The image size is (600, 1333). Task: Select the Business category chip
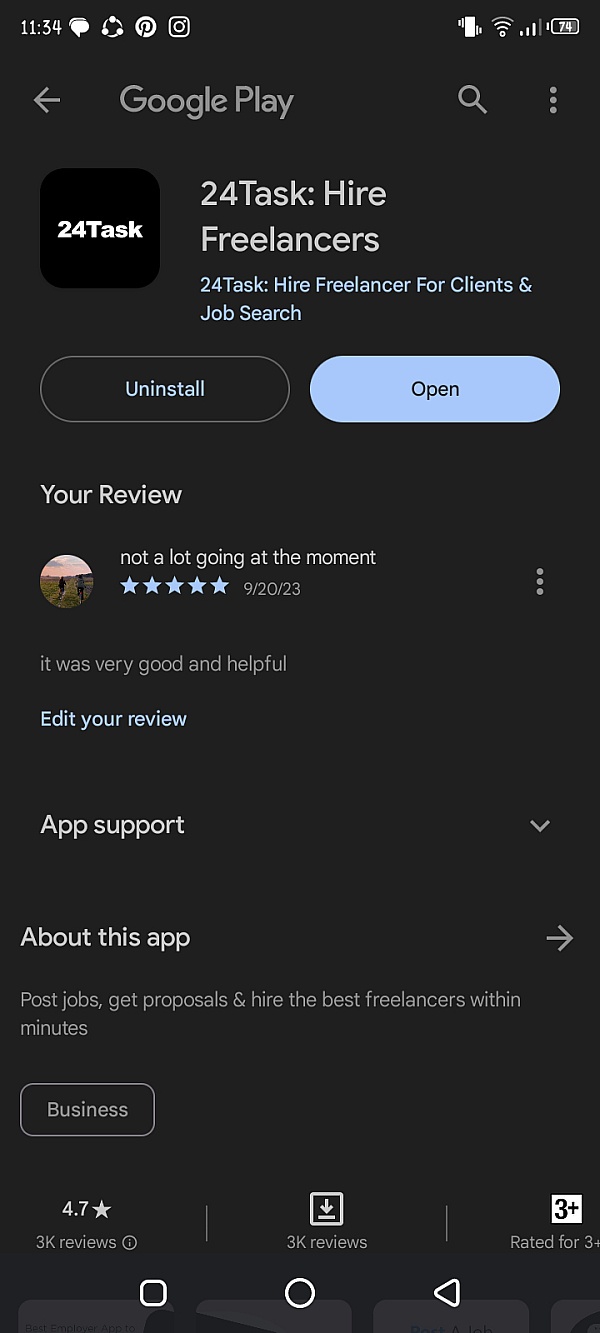(x=88, y=1110)
